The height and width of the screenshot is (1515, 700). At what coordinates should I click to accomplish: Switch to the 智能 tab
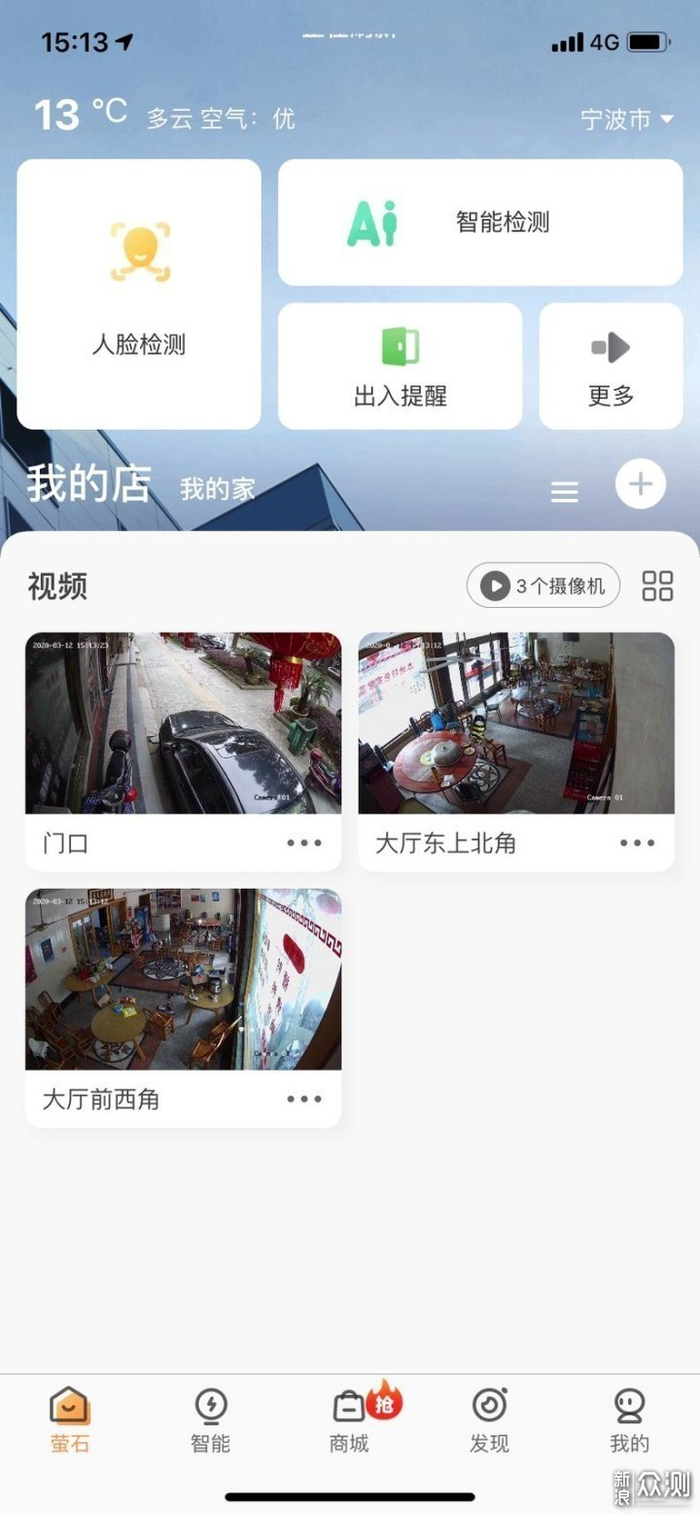(x=210, y=1420)
